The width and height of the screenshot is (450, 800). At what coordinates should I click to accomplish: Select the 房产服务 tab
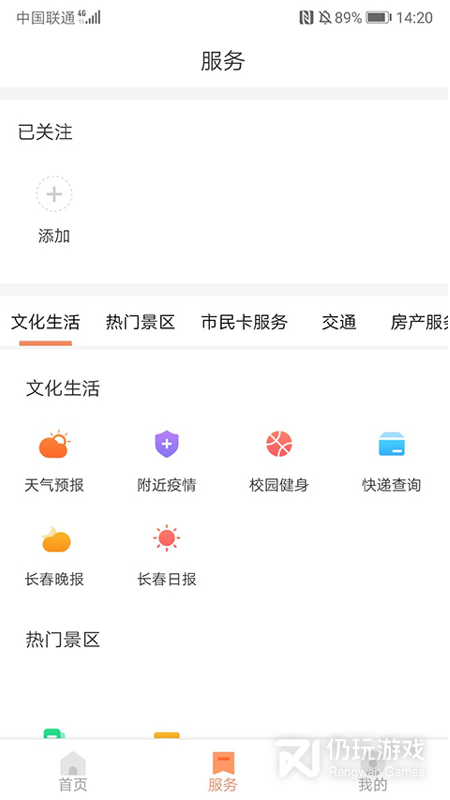[419, 322]
